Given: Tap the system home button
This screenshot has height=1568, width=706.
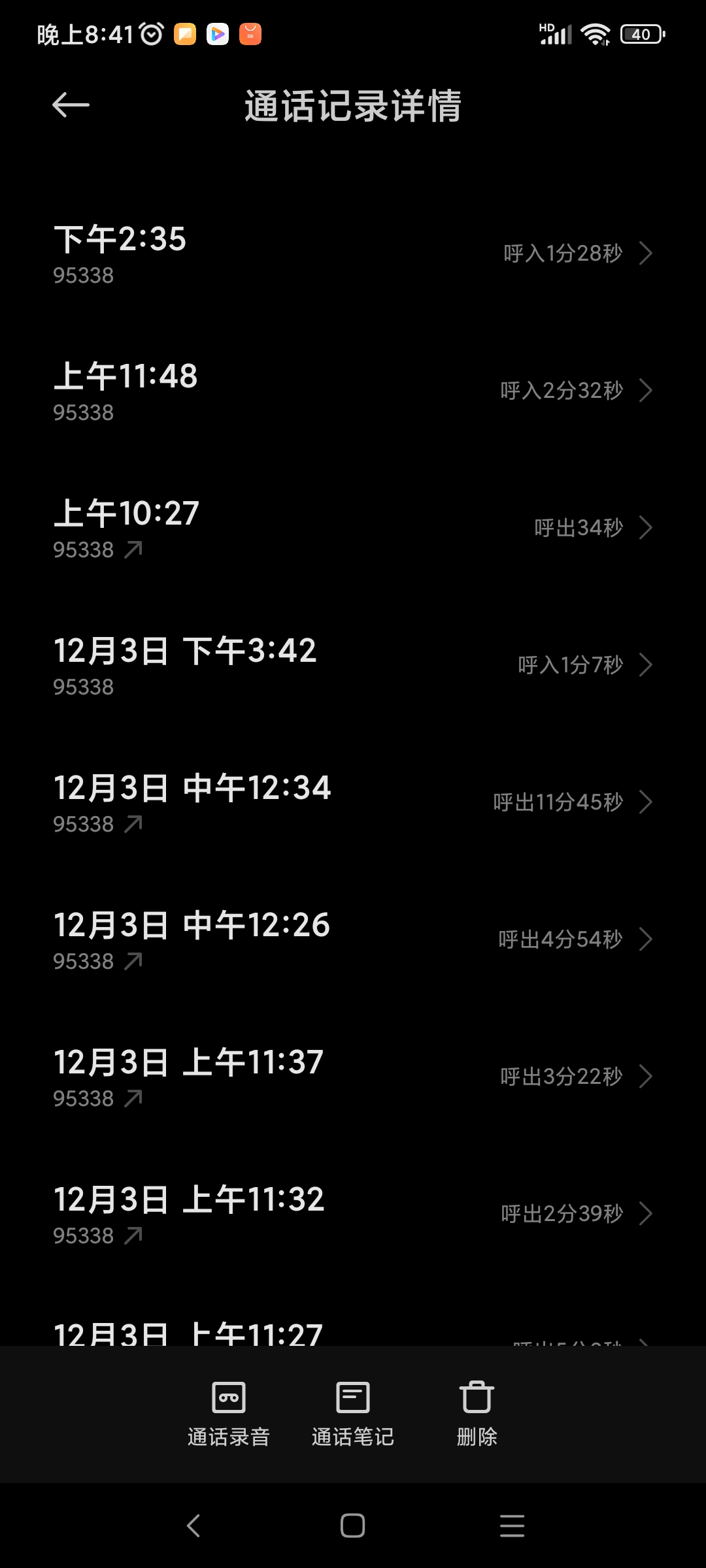Looking at the screenshot, I should [x=353, y=1526].
